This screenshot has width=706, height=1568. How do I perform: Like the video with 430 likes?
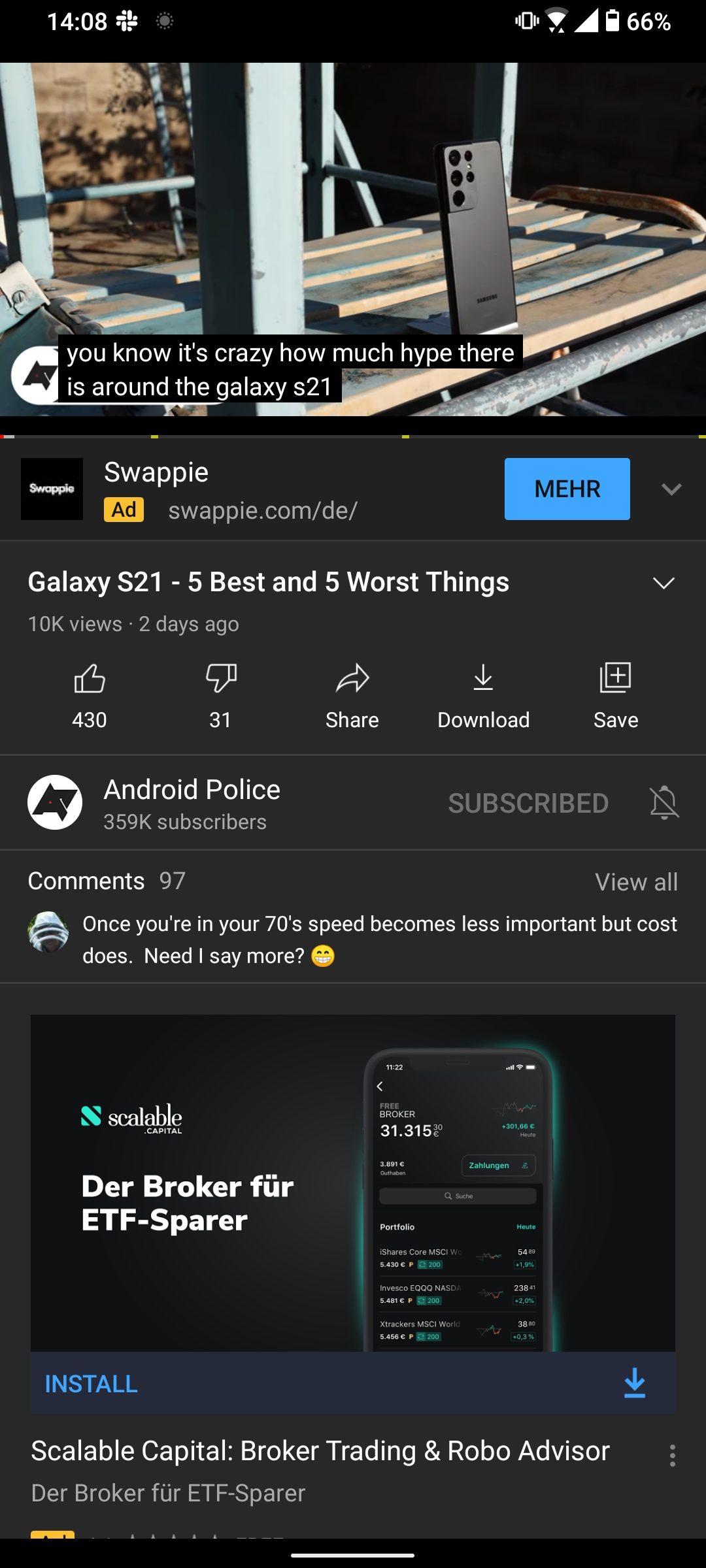90,696
